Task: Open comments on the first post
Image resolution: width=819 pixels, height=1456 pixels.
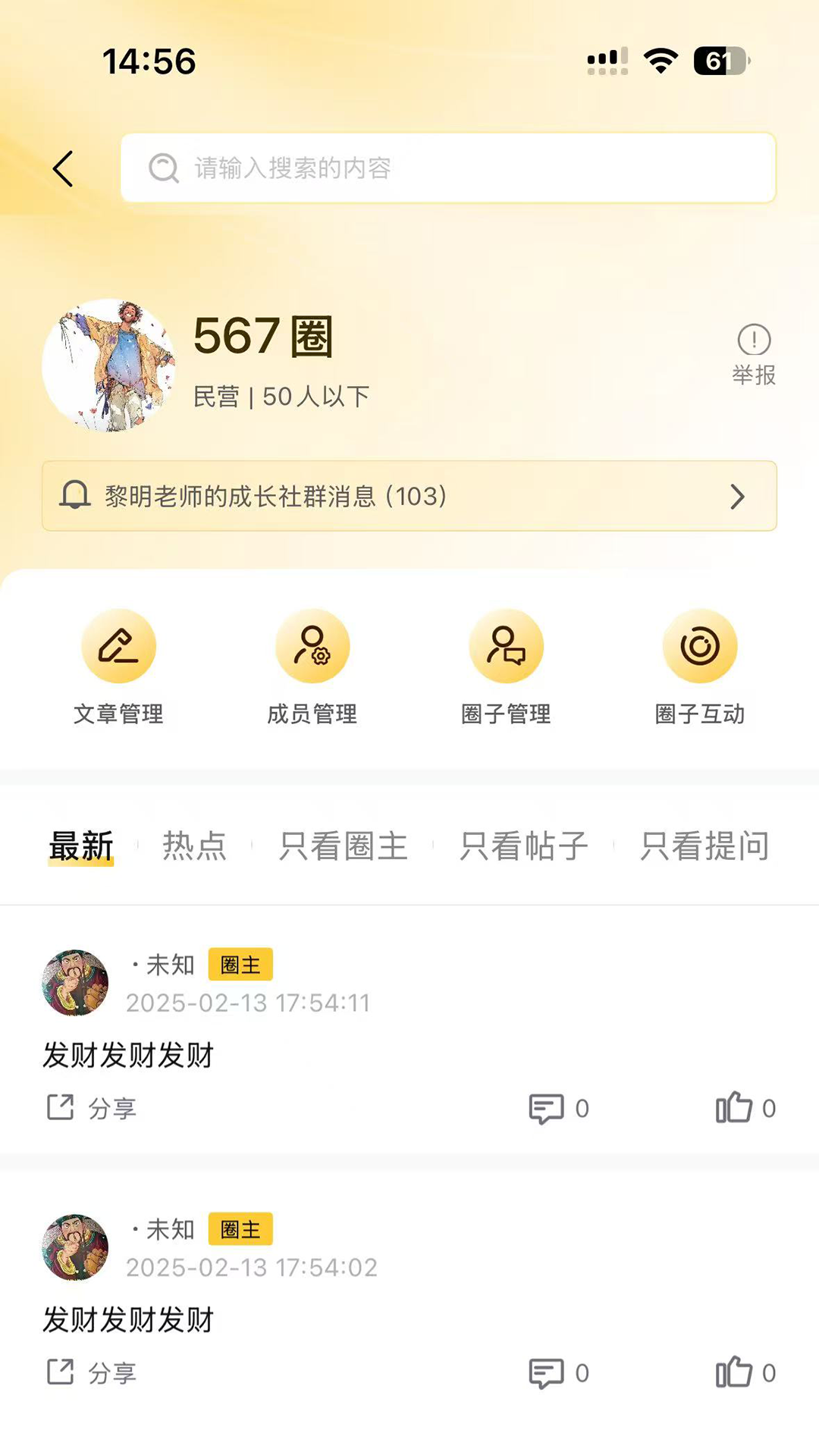Action: click(547, 1108)
